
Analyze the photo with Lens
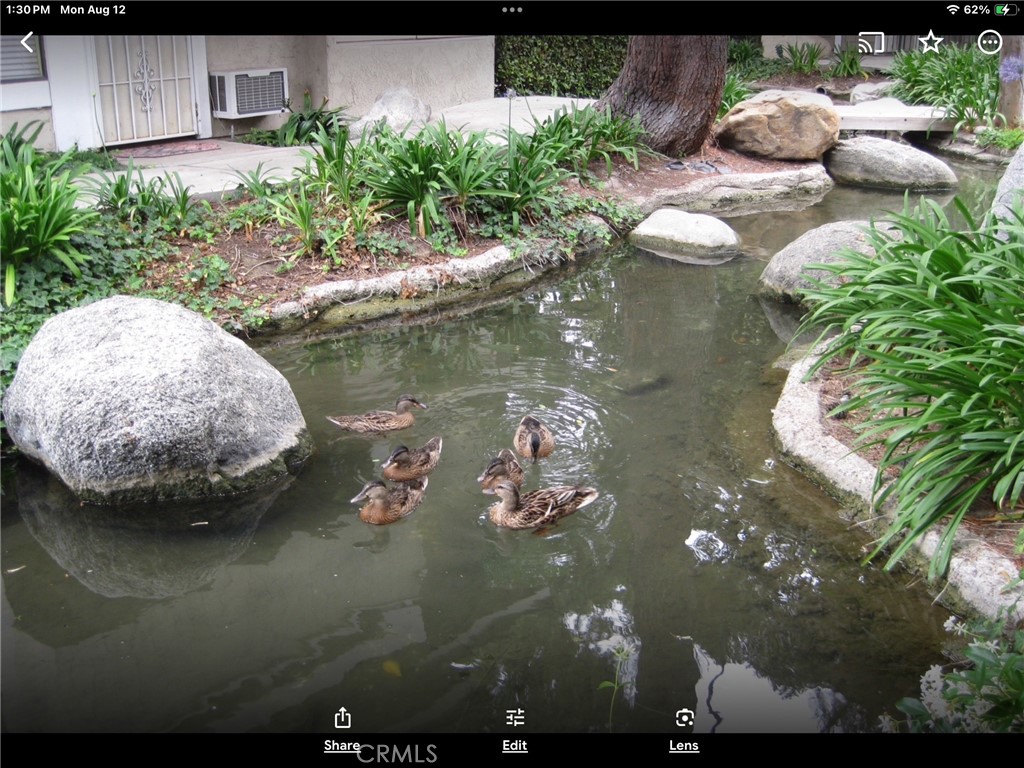pos(684,728)
